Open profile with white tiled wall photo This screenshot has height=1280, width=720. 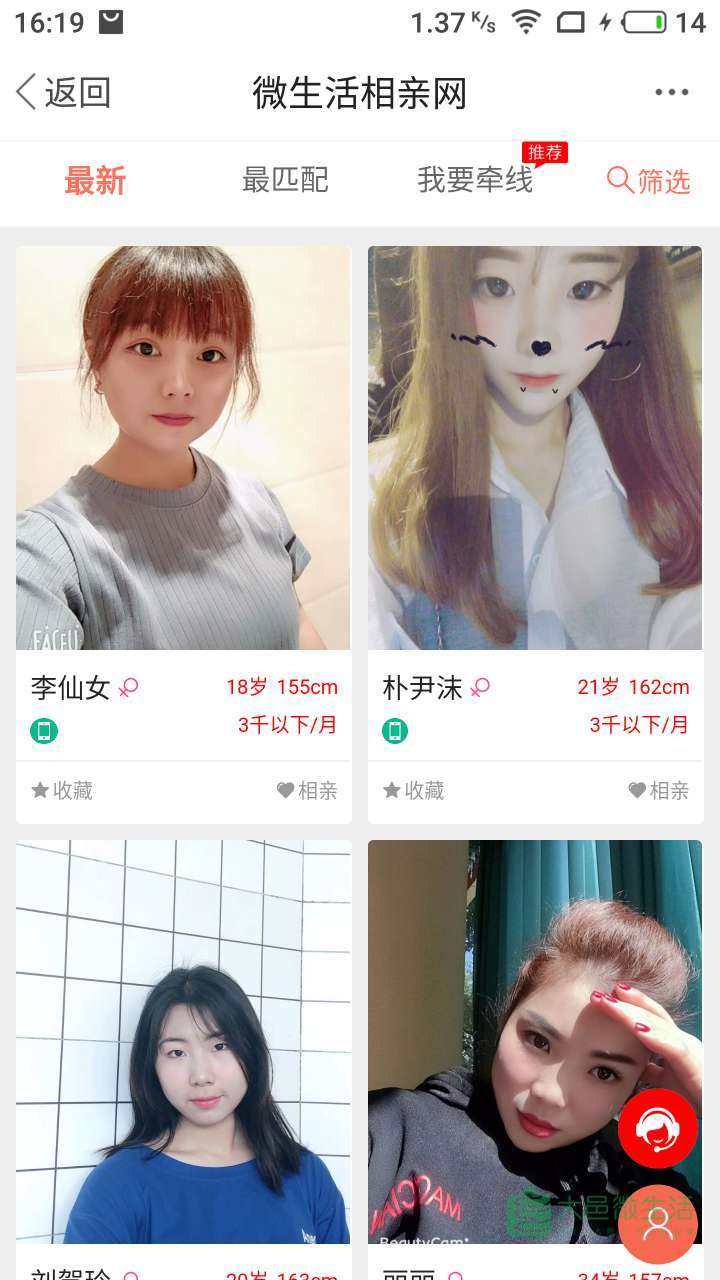183,1040
